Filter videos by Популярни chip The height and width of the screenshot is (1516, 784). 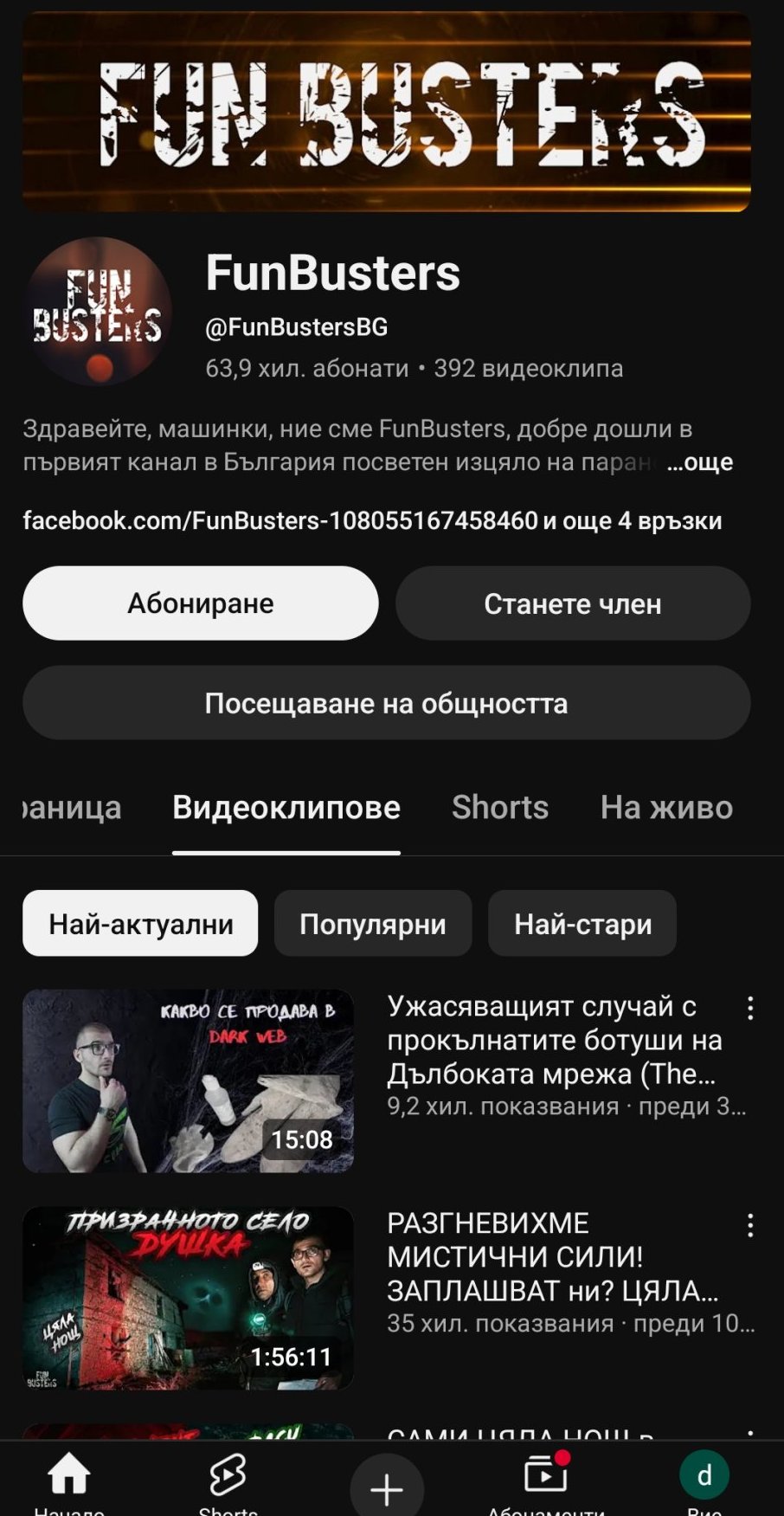coord(373,924)
